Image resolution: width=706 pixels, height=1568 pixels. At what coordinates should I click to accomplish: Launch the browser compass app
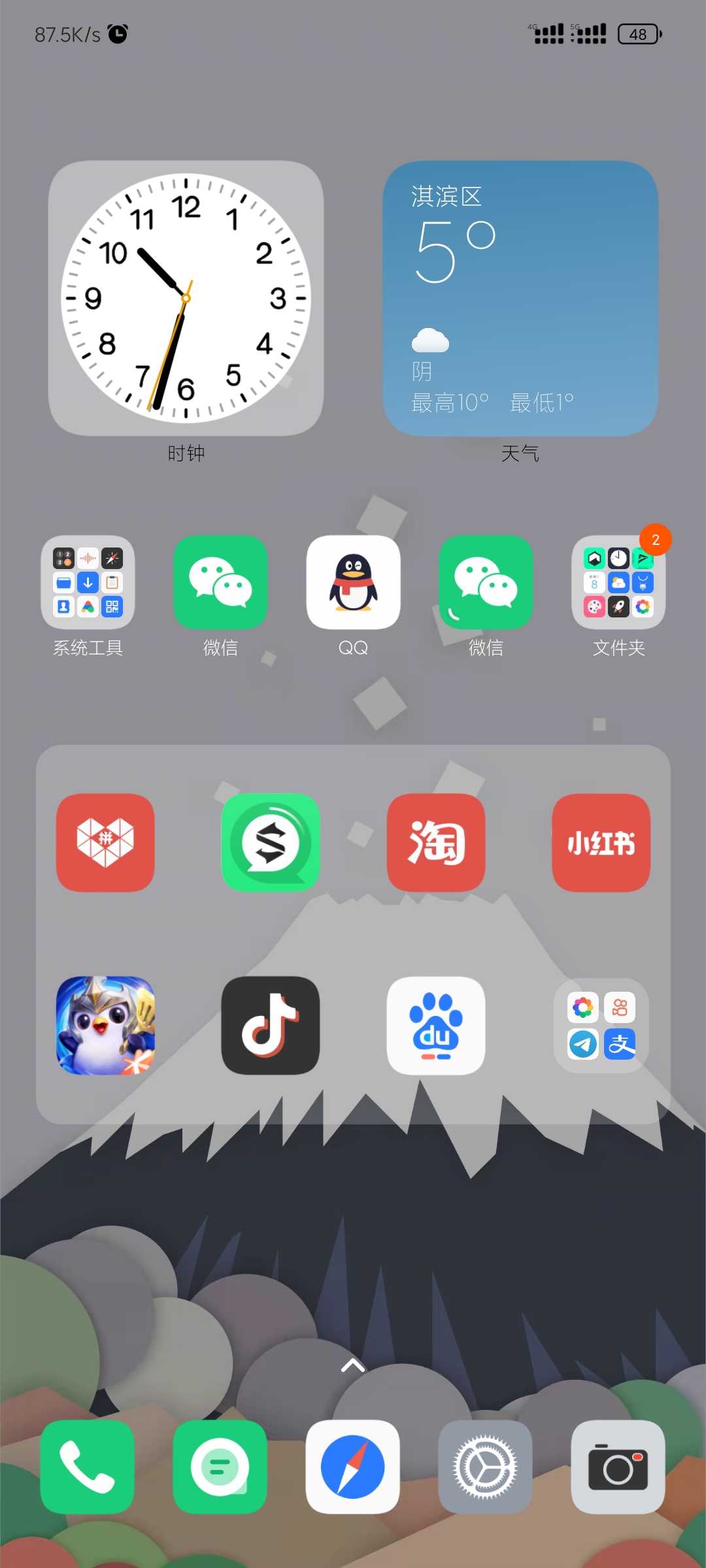click(x=353, y=1467)
